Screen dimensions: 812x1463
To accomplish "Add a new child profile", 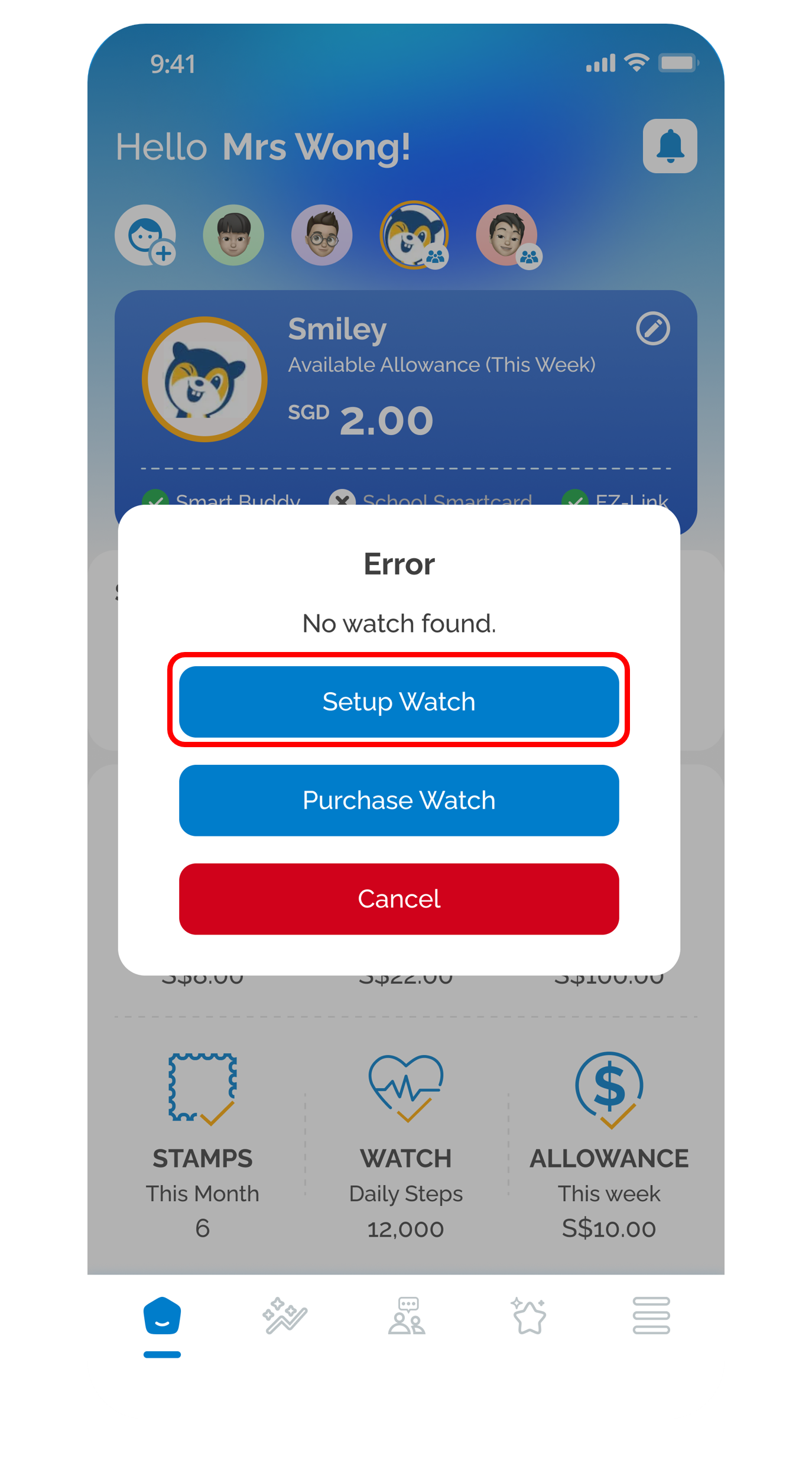I will click(x=146, y=235).
